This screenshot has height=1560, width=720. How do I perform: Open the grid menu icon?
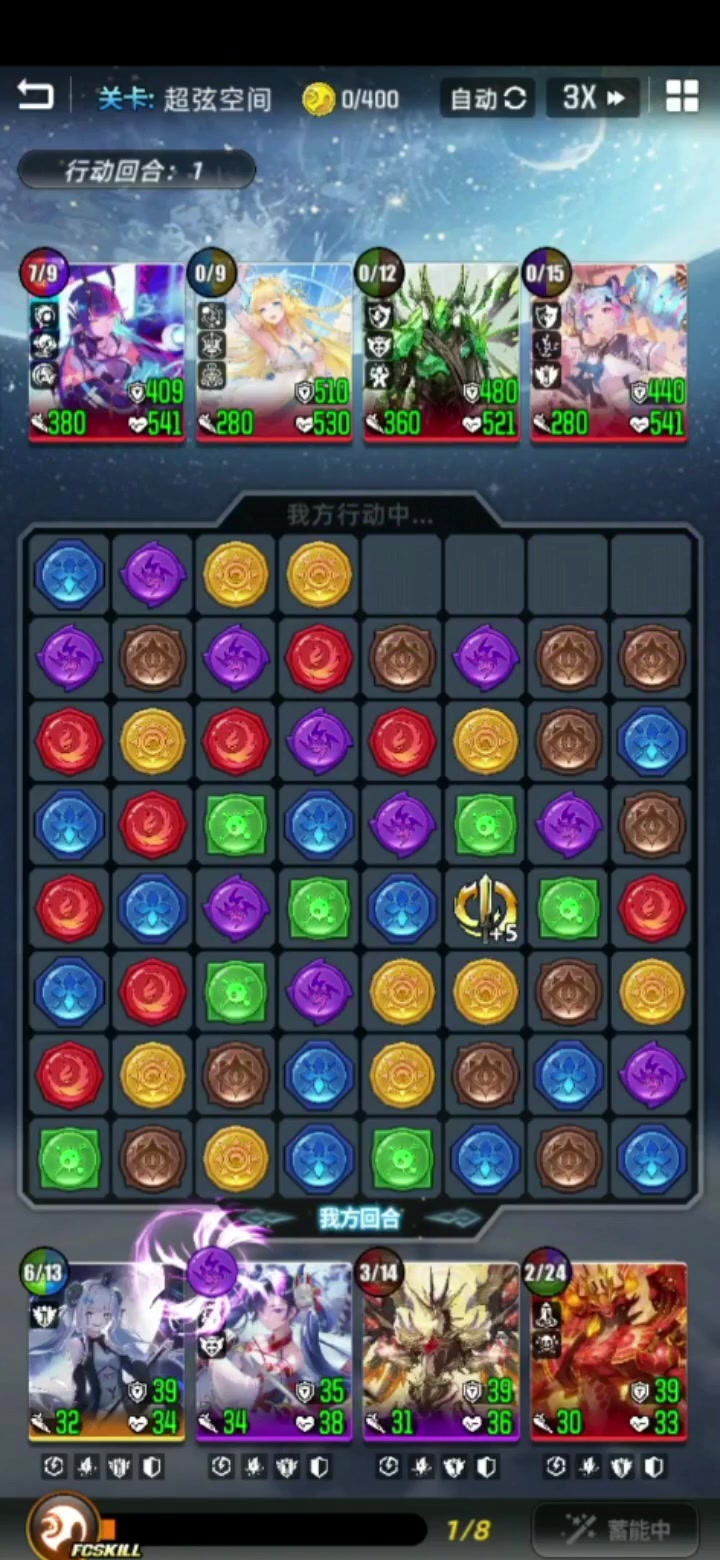pyautogui.click(x=682, y=97)
